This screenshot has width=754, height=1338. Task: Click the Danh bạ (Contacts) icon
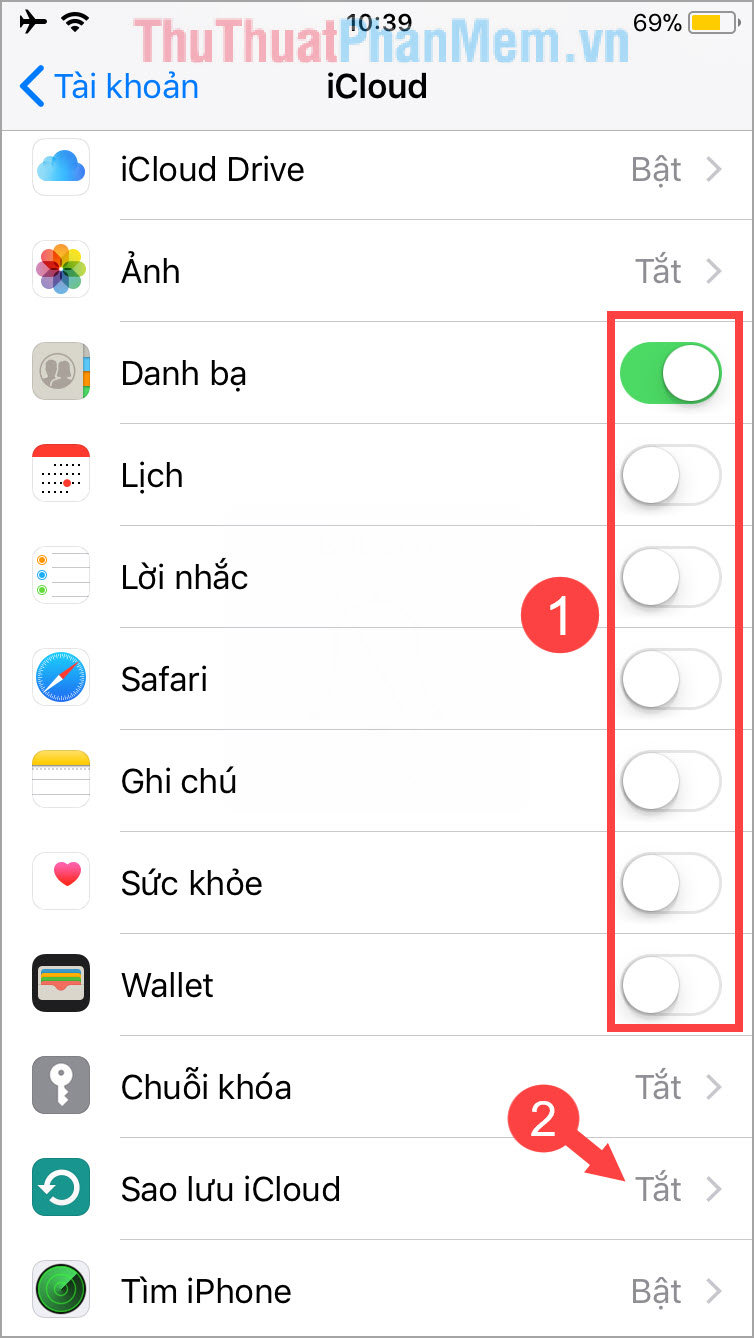[62, 372]
